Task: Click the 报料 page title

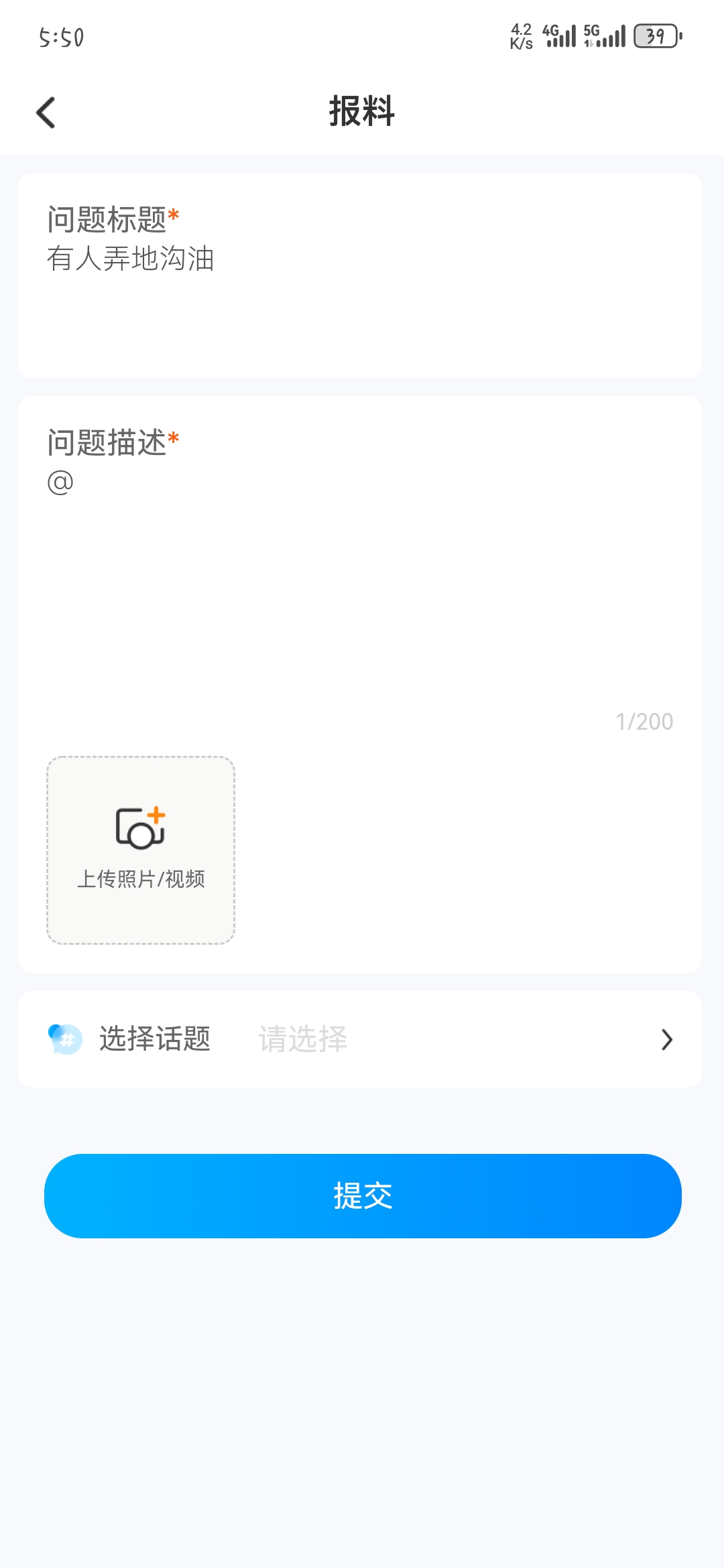Action: point(362,111)
